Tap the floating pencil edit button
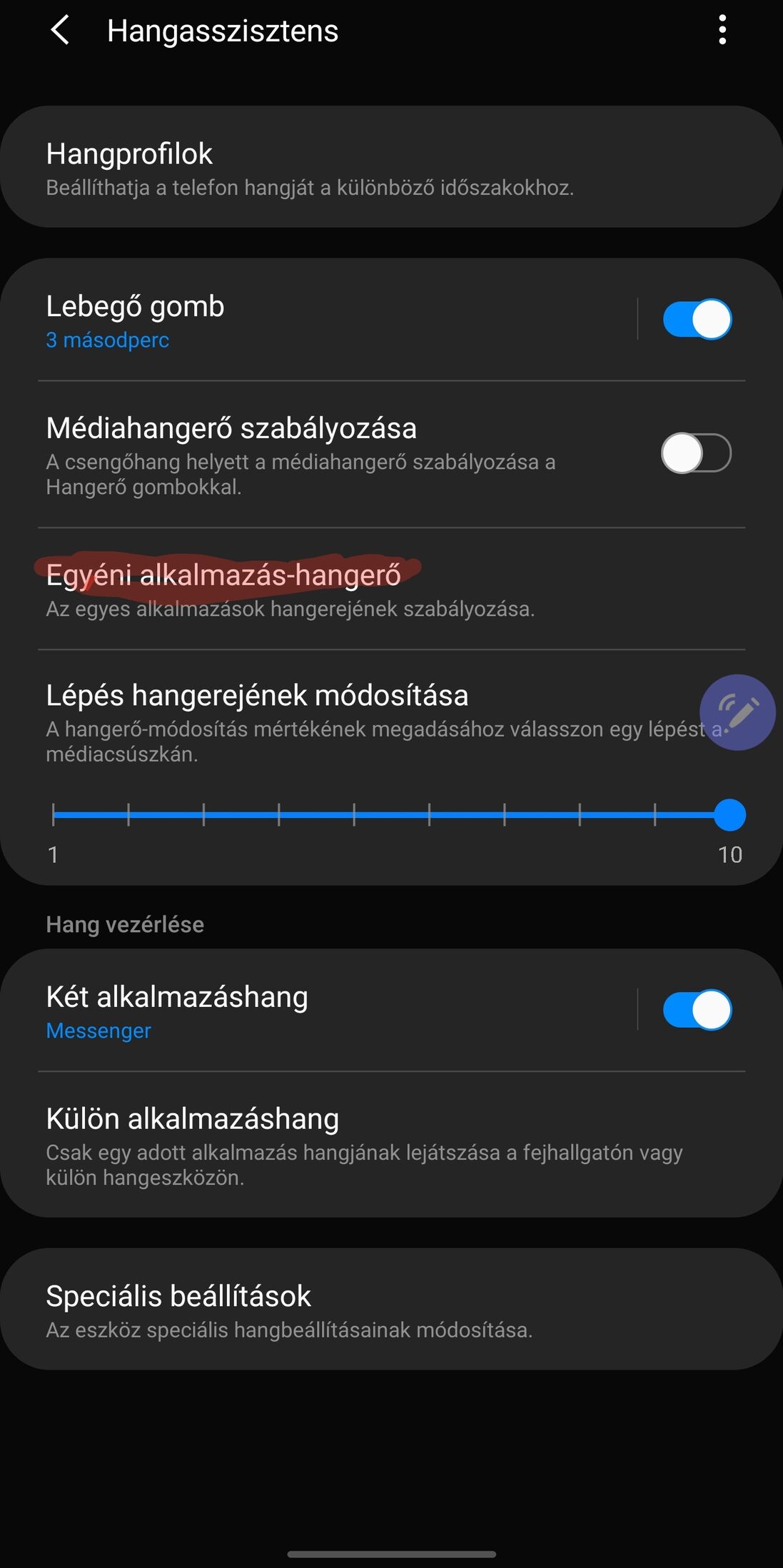This screenshot has height=1568, width=783. (737, 712)
